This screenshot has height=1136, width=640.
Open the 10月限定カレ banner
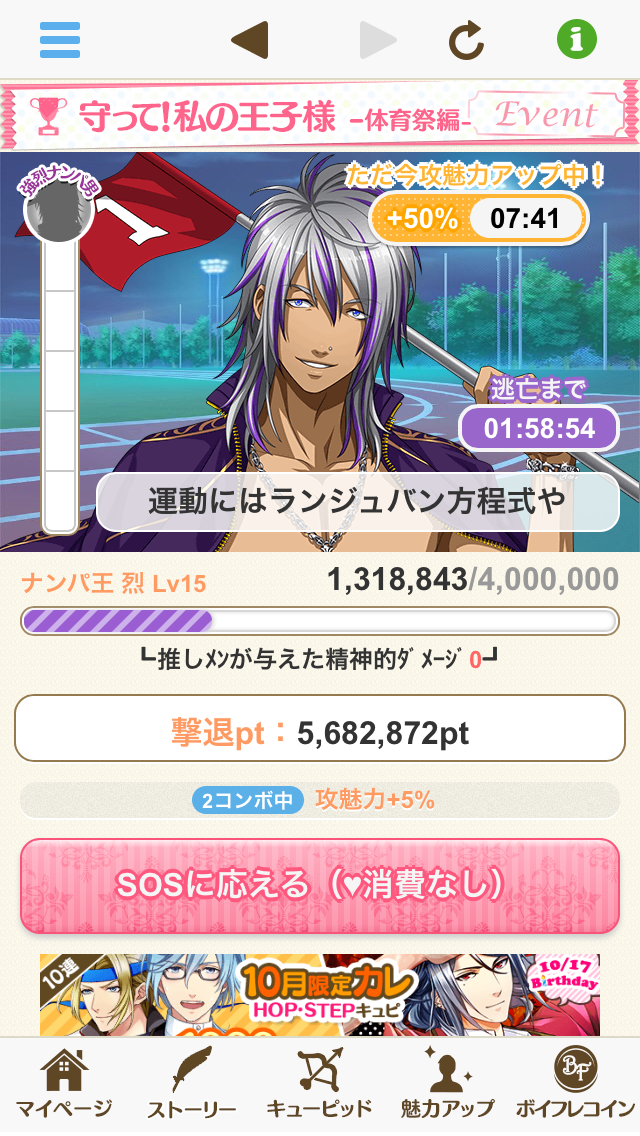[x=320, y=994]
